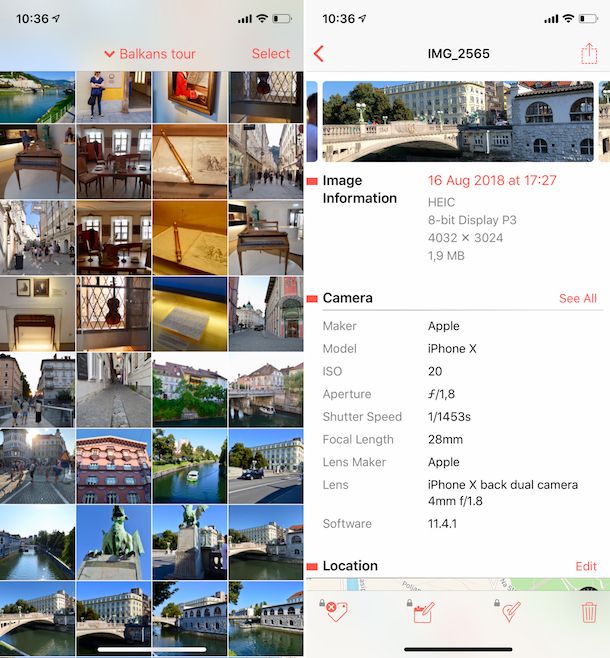
Task: Open the dragon statue photo thumbnail
Action: 113,542
